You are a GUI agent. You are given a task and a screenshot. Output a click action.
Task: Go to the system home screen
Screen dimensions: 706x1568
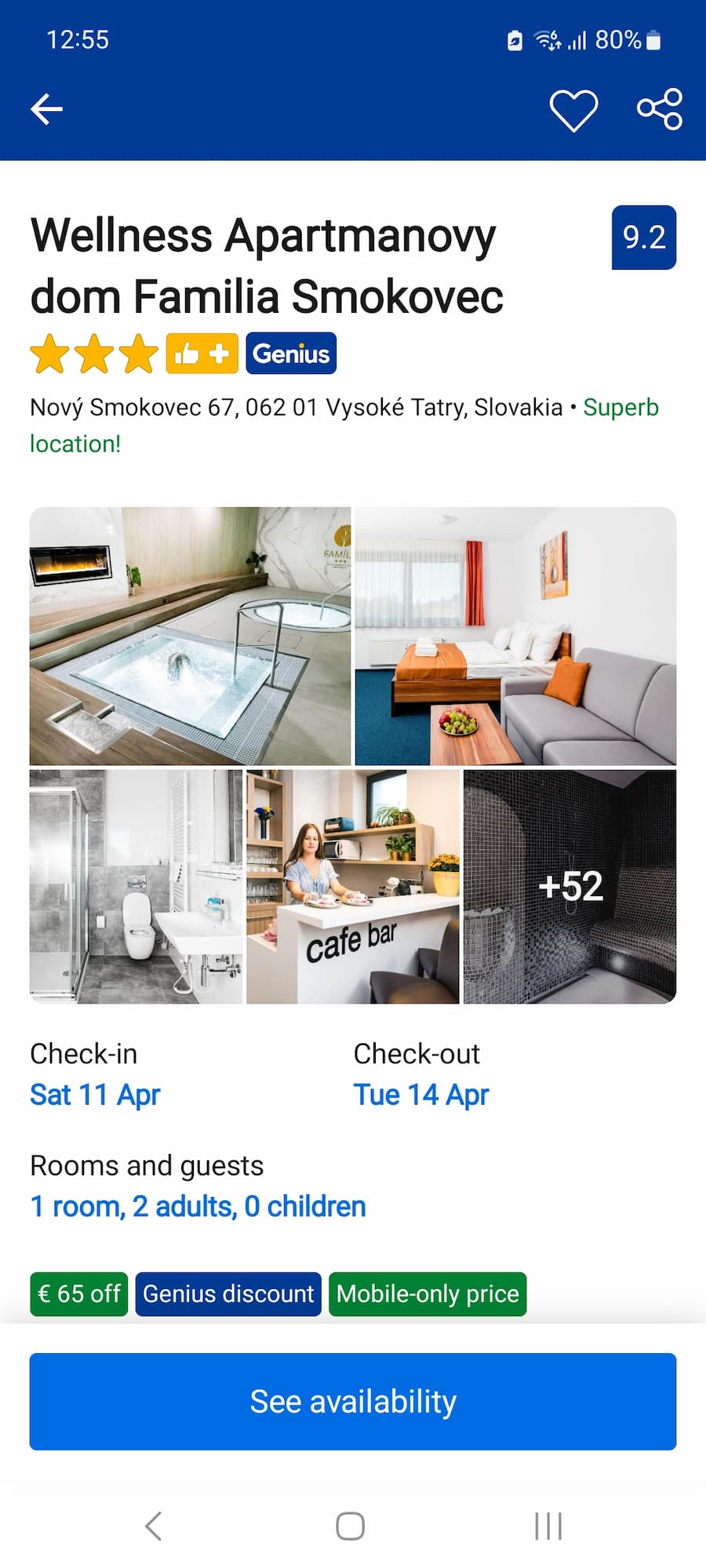click(351, 1526)
